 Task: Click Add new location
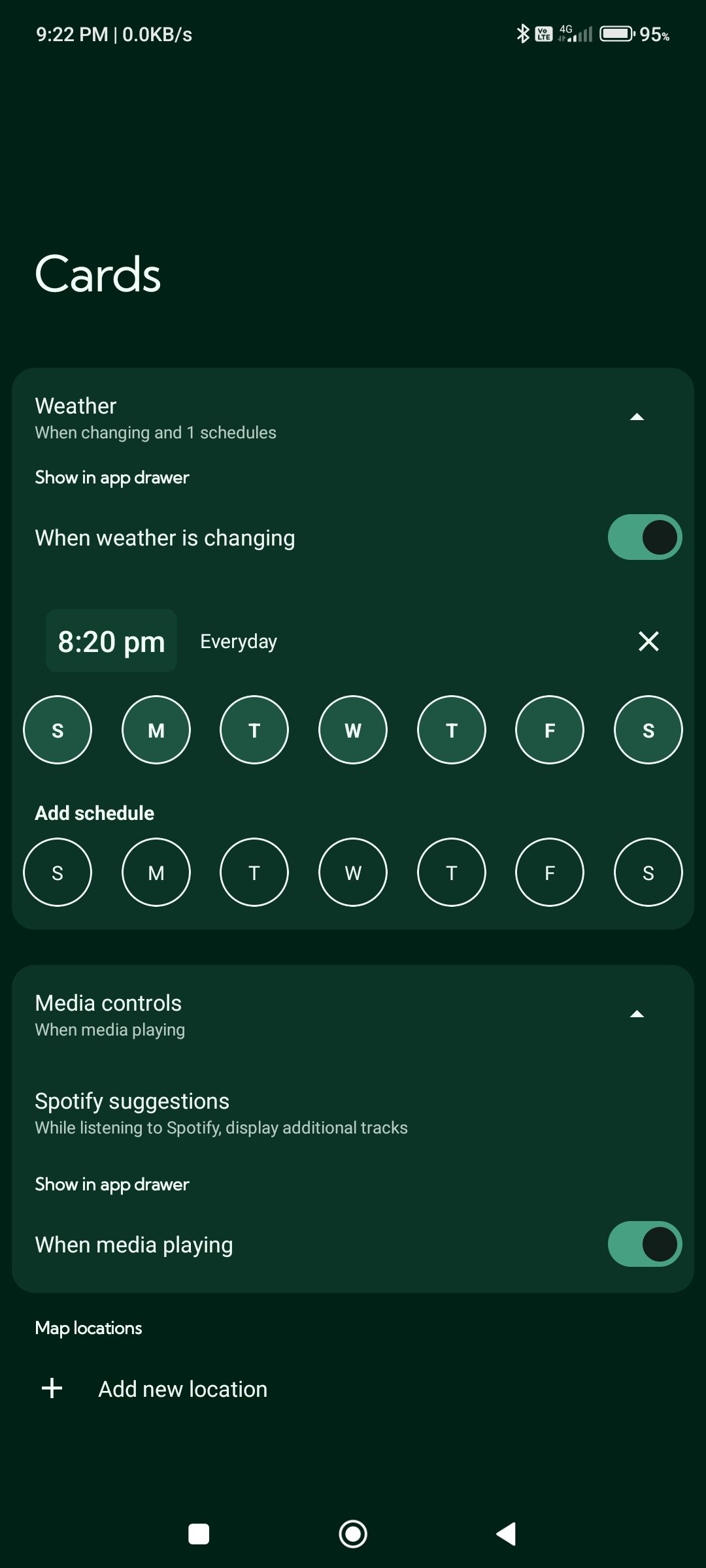(182, 1388)
